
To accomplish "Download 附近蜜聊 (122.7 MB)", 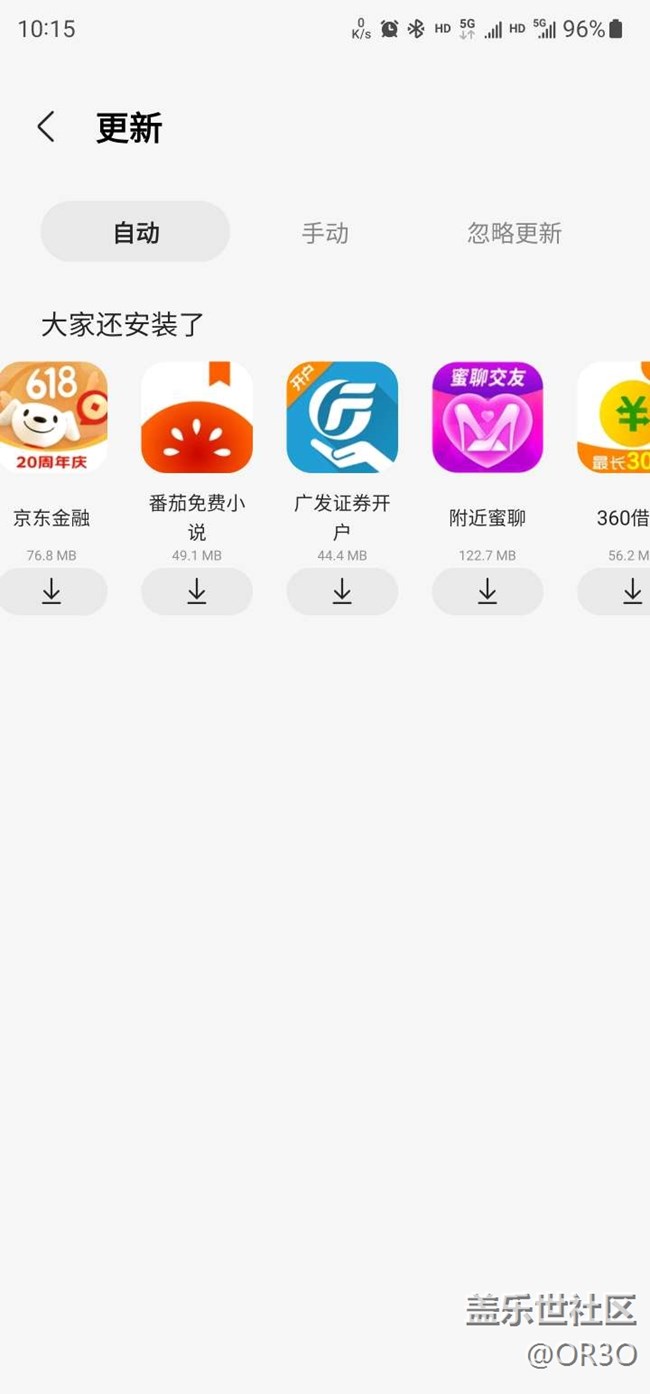I will (x=487, y=592).
